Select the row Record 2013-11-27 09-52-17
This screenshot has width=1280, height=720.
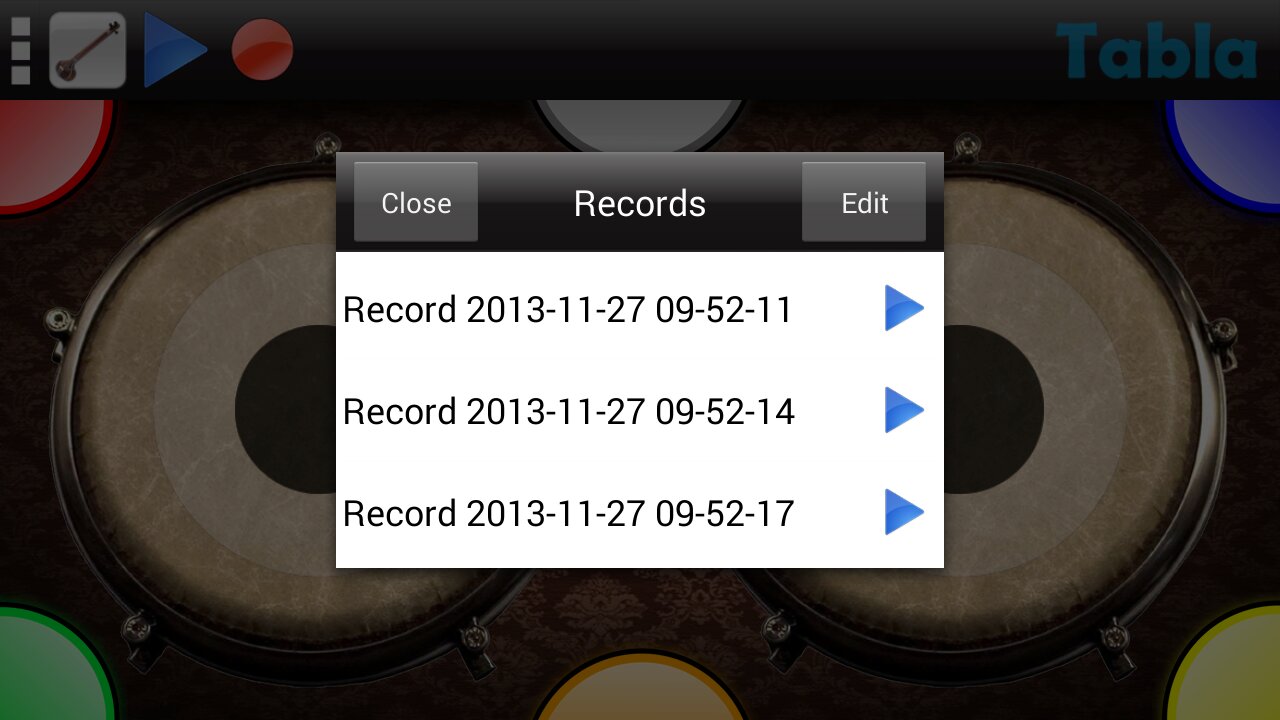point(568,514)
